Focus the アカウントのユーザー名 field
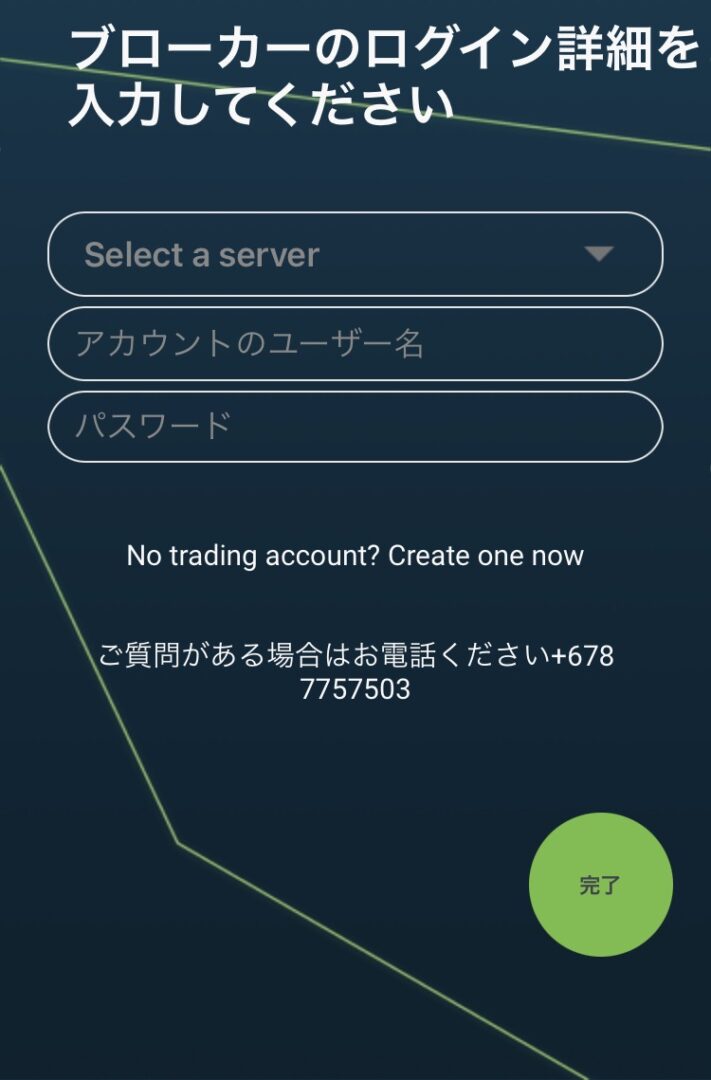The height and width of the screenshot is (1080, 711). tap(355, 344)
